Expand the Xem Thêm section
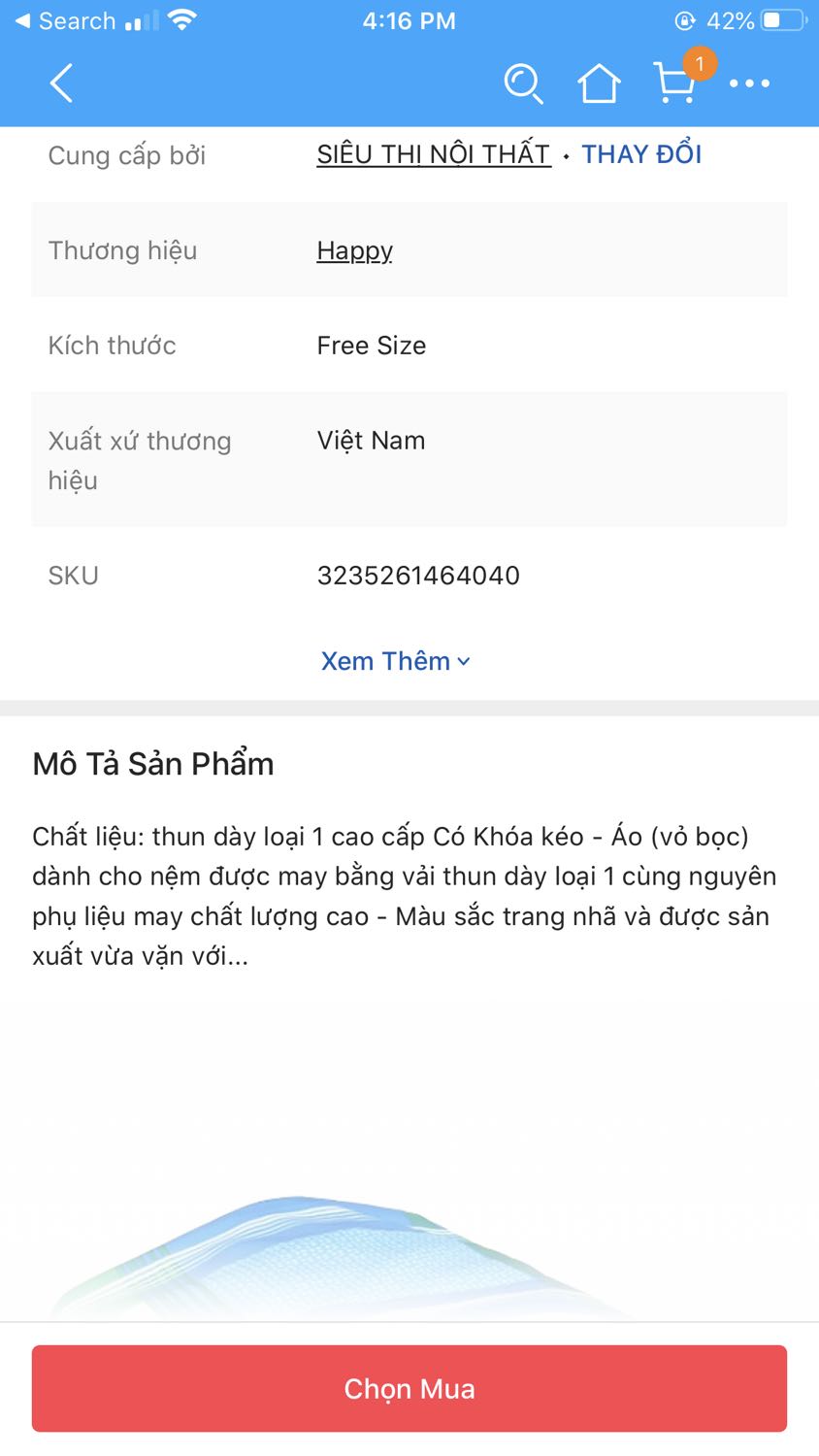The width and height of the screenshot is (819, 1456). coord(386,660)
